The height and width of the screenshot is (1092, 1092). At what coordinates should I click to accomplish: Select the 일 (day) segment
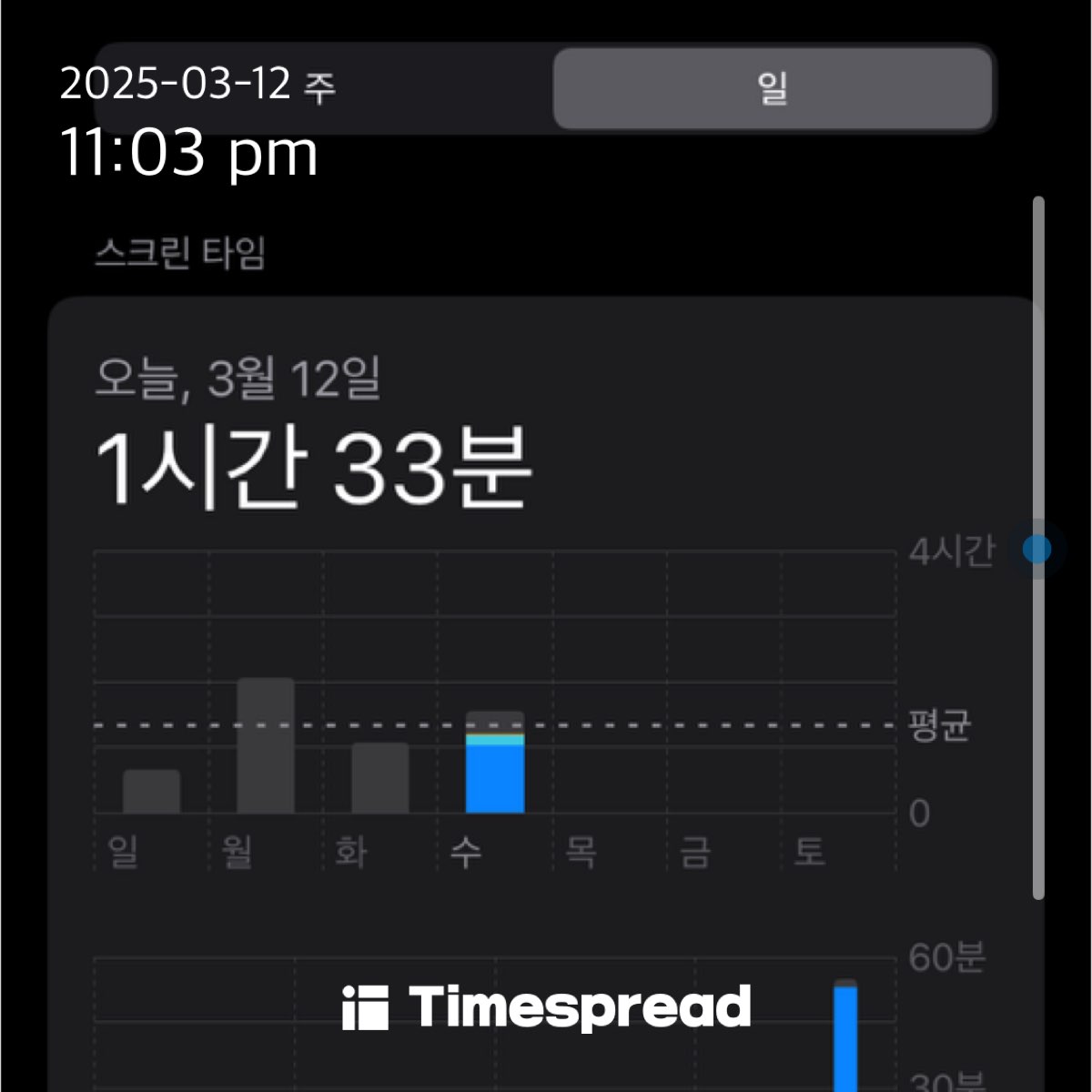(772, 88)
